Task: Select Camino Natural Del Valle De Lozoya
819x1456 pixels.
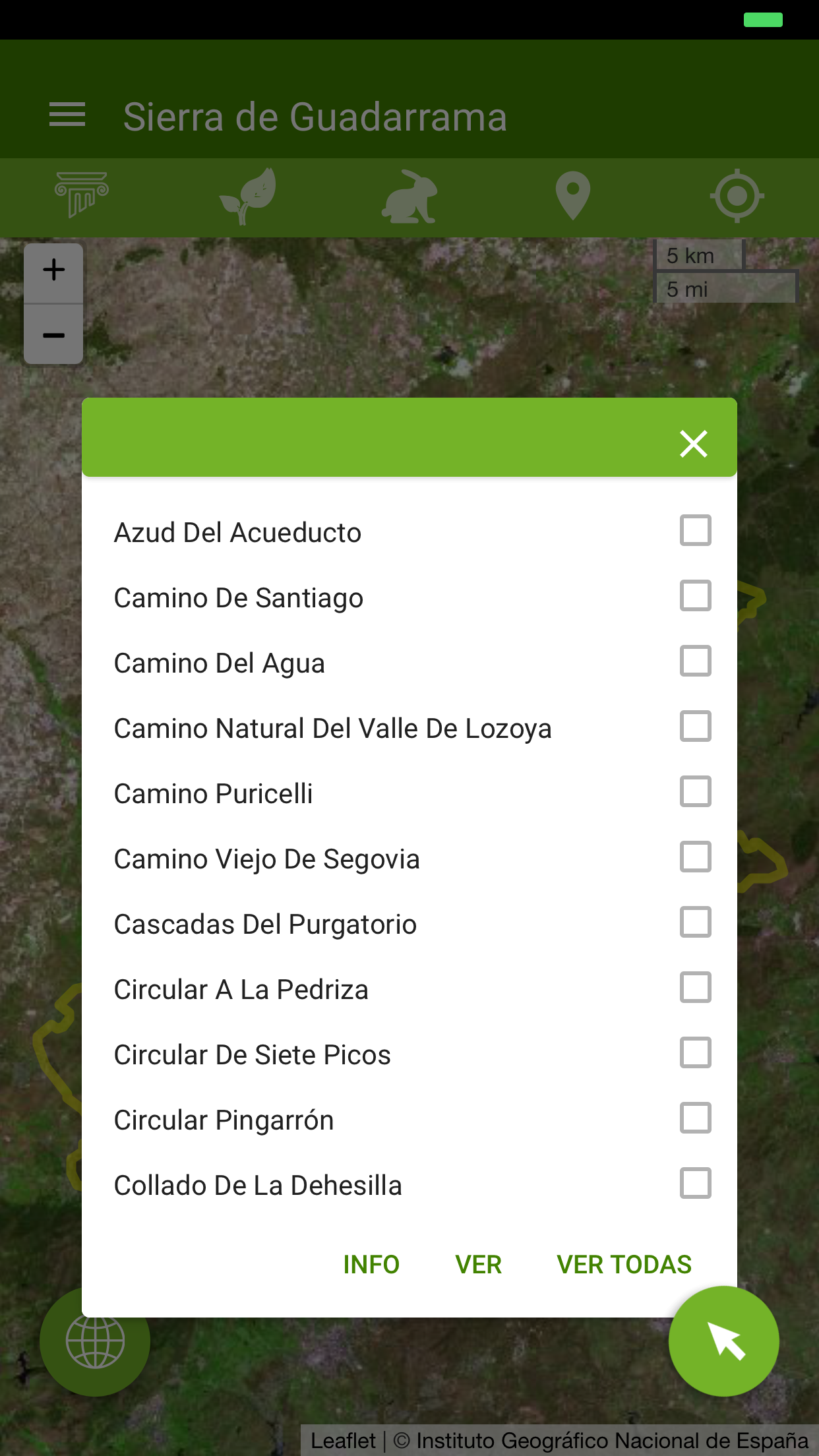Action: (695, 726)
